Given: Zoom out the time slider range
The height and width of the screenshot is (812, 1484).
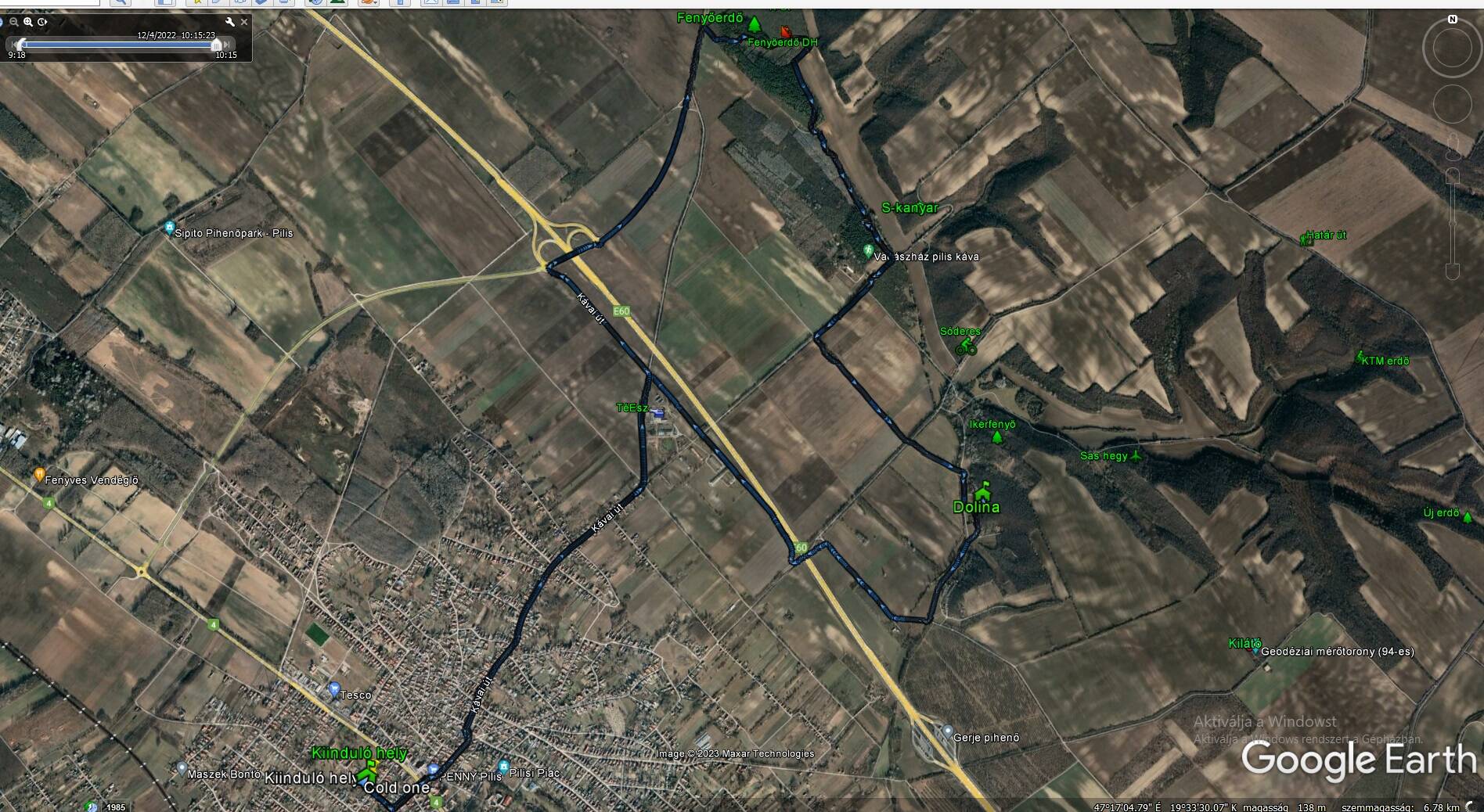Looking at the screenshot, I should click(x=14, y=22).
